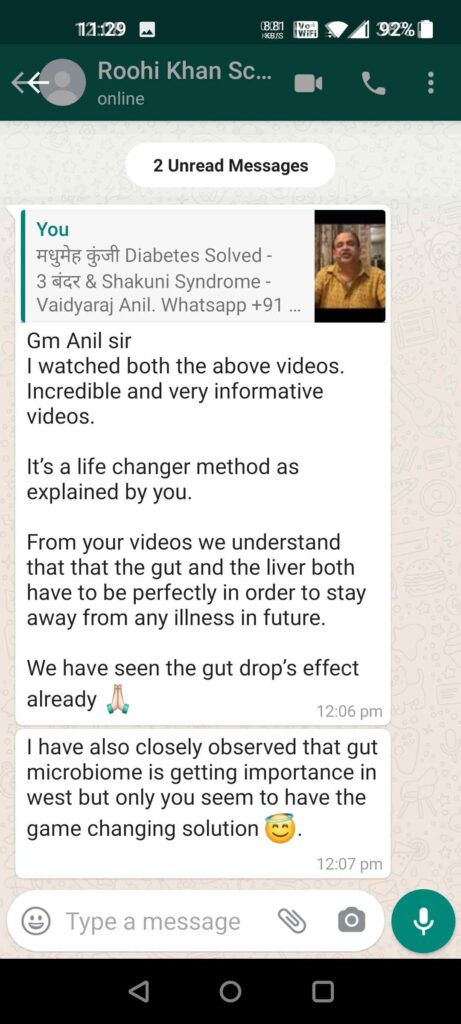
Task: Focus the Type a message field
Action: click(153, 921)
